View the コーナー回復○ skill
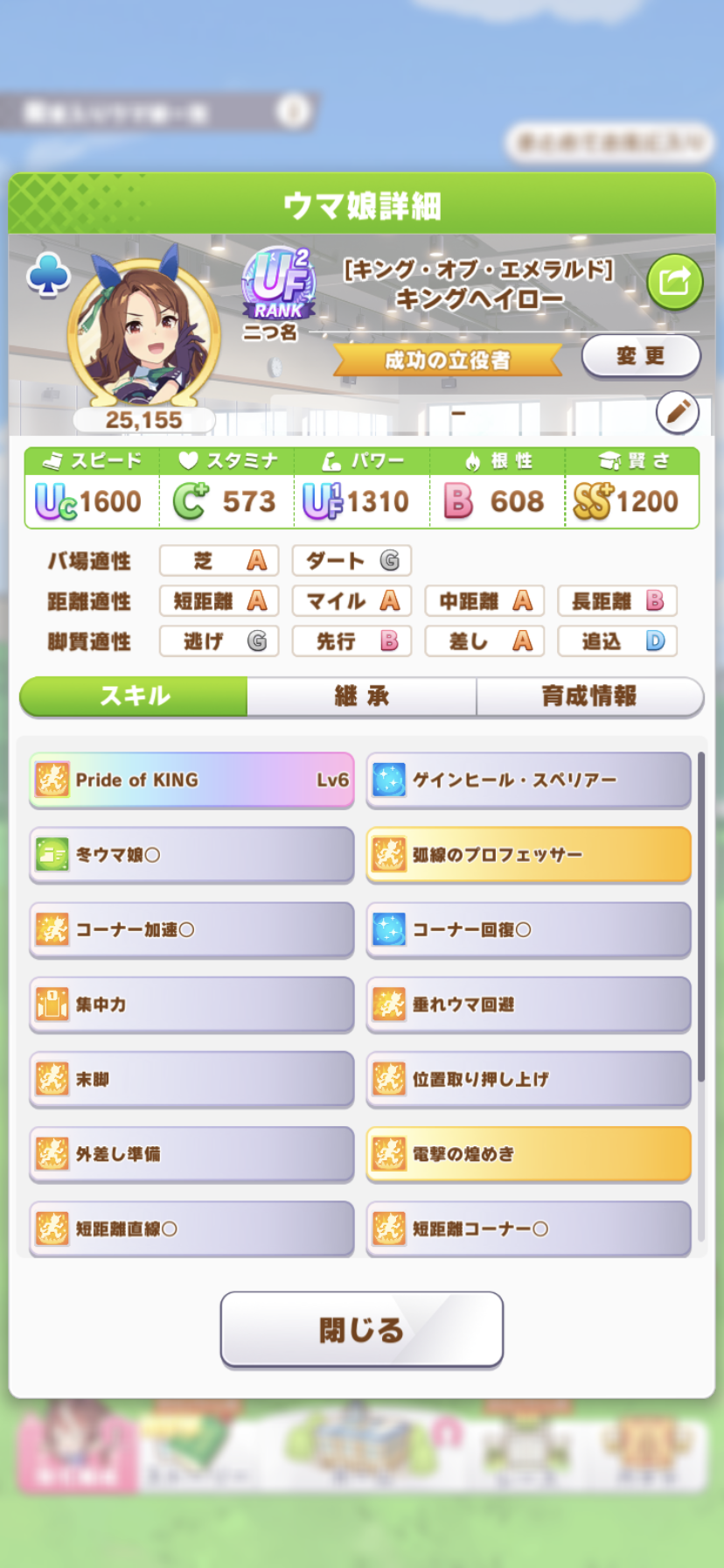This screenshot has width=724, height=1568. (528, 929)
